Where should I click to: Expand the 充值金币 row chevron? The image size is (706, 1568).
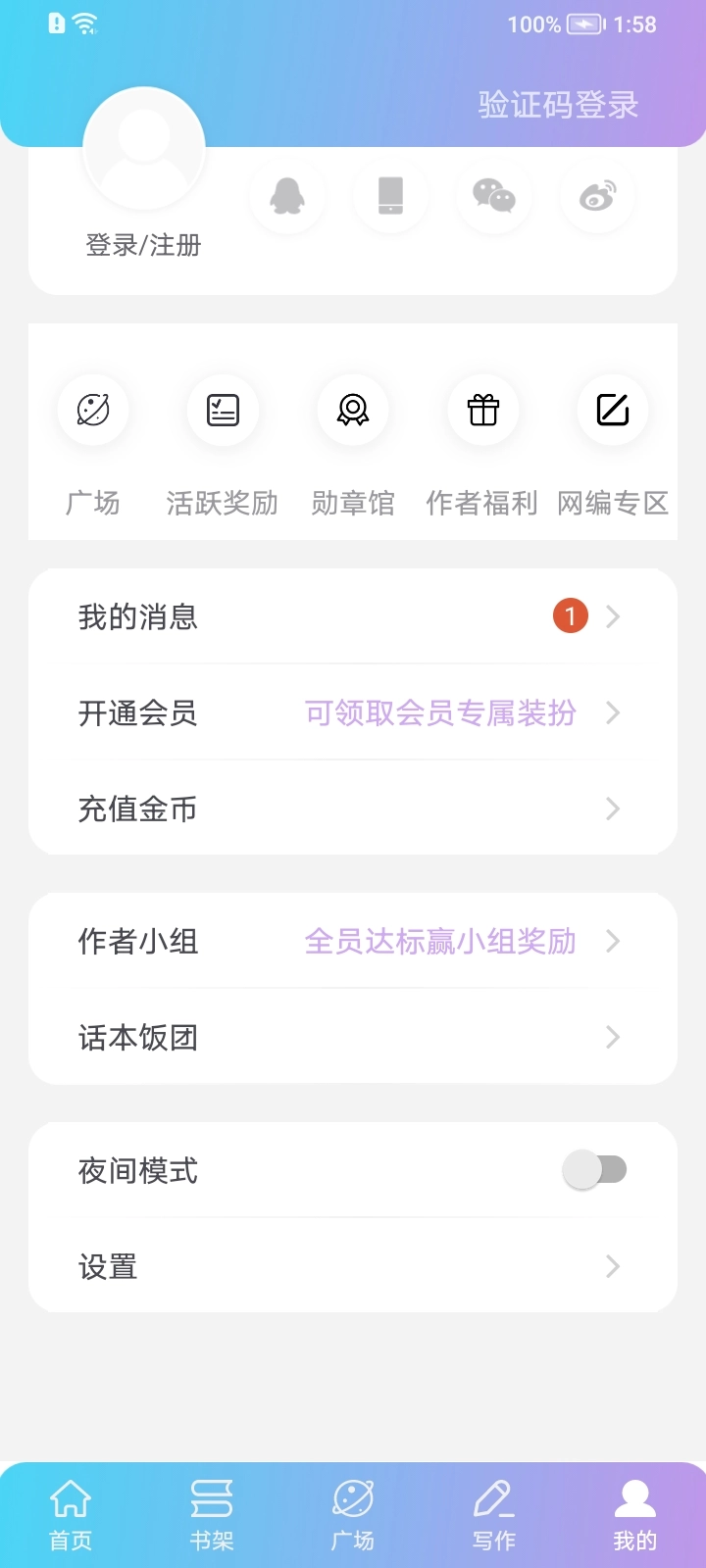coord(613,808)
